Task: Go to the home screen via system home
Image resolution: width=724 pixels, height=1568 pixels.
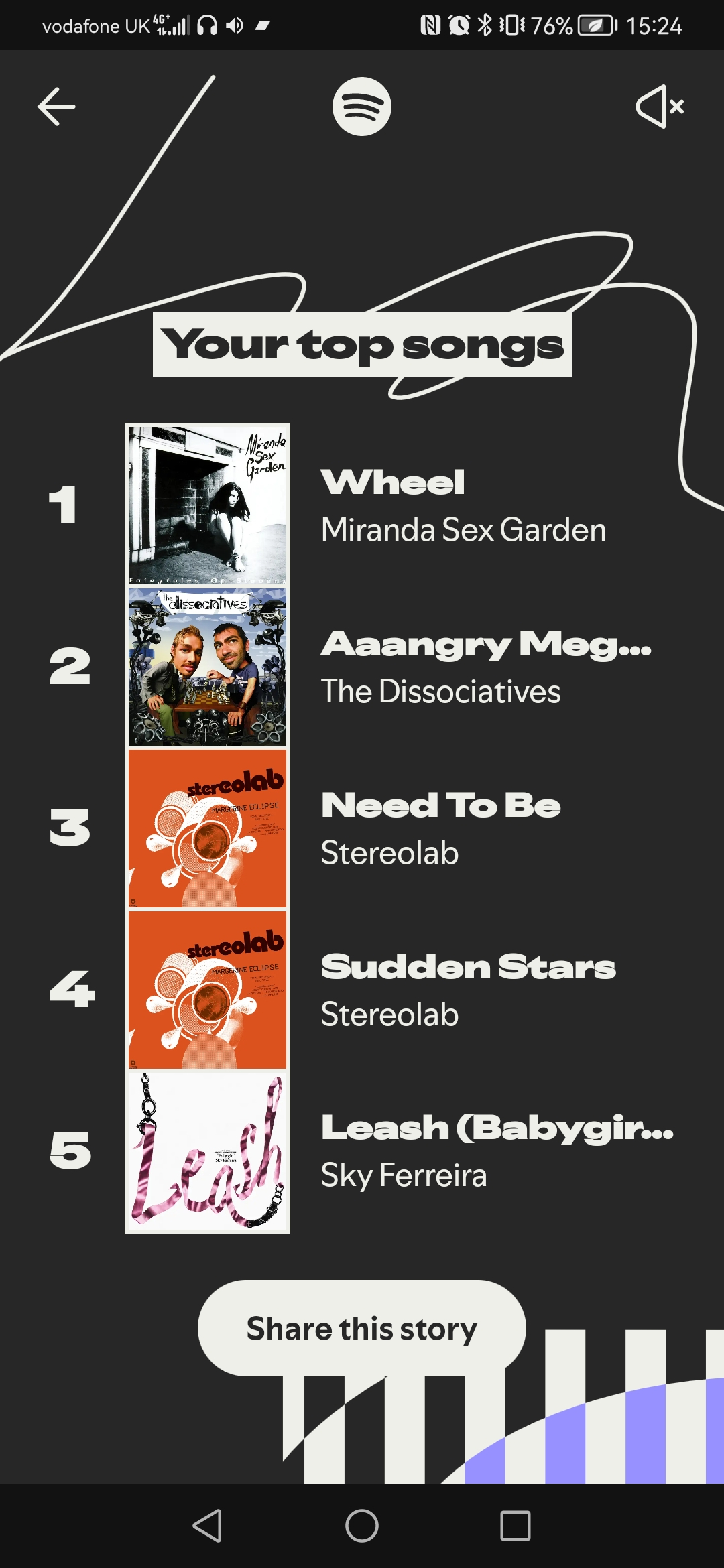Action: (x=362, y=1526)
